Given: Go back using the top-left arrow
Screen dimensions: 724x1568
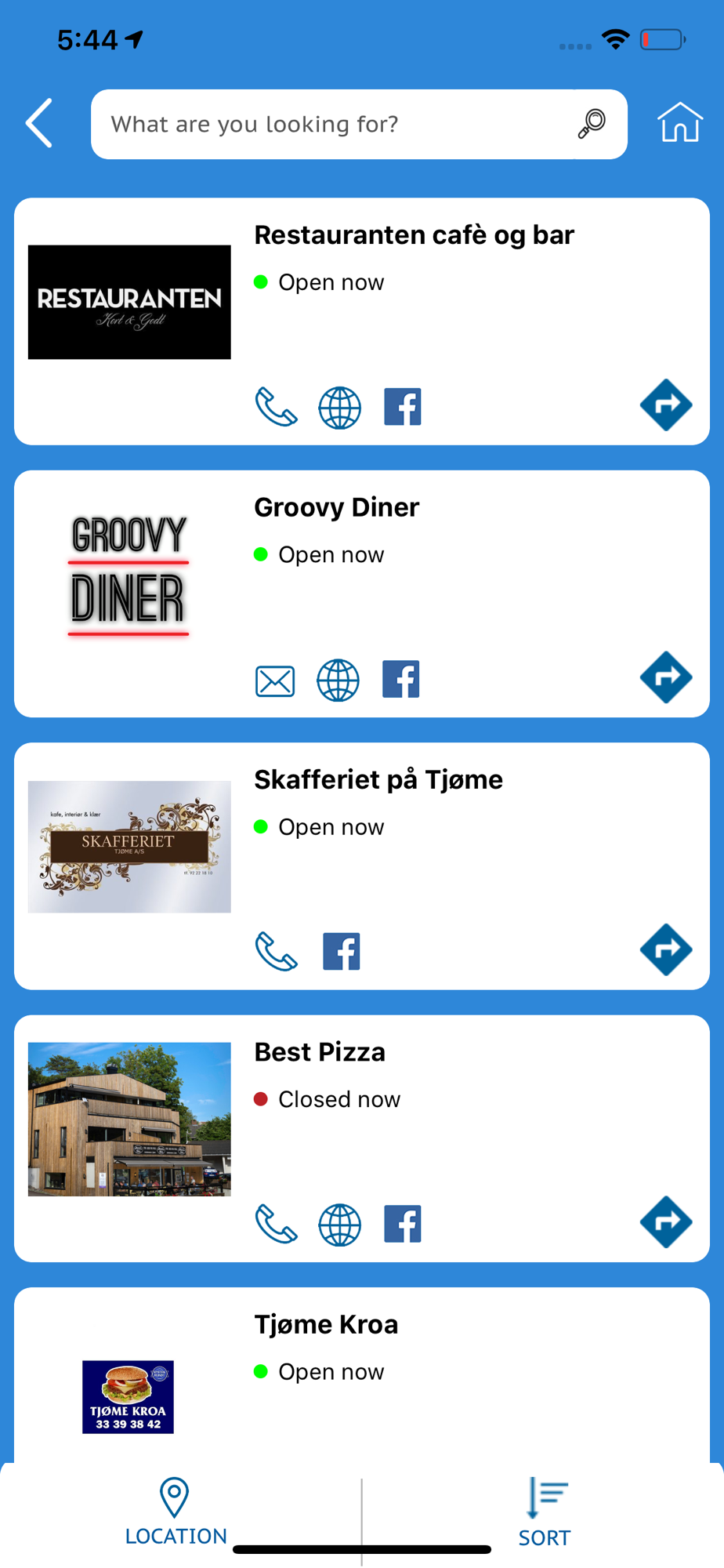Looking at the screenshot, I should (x=39, y=123).
